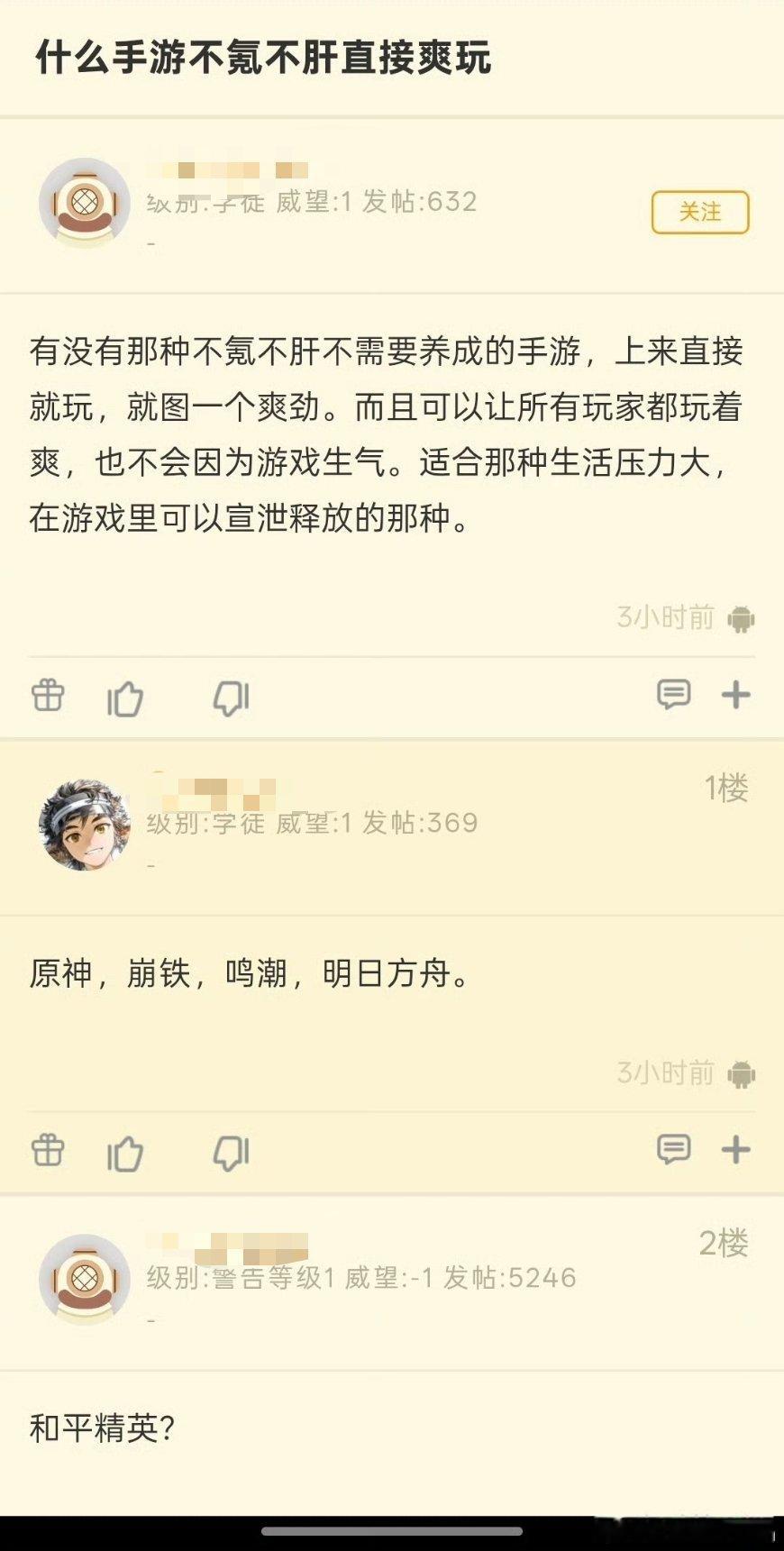
Task: Like the reply listing 原神 and 崩铁
Action: point(127,1152)
